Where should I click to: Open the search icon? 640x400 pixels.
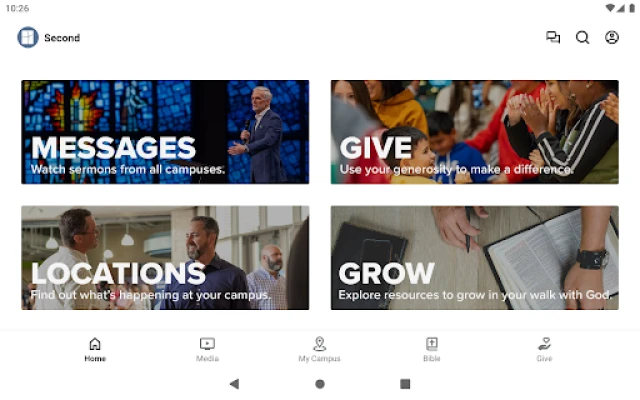click(582, 38)
